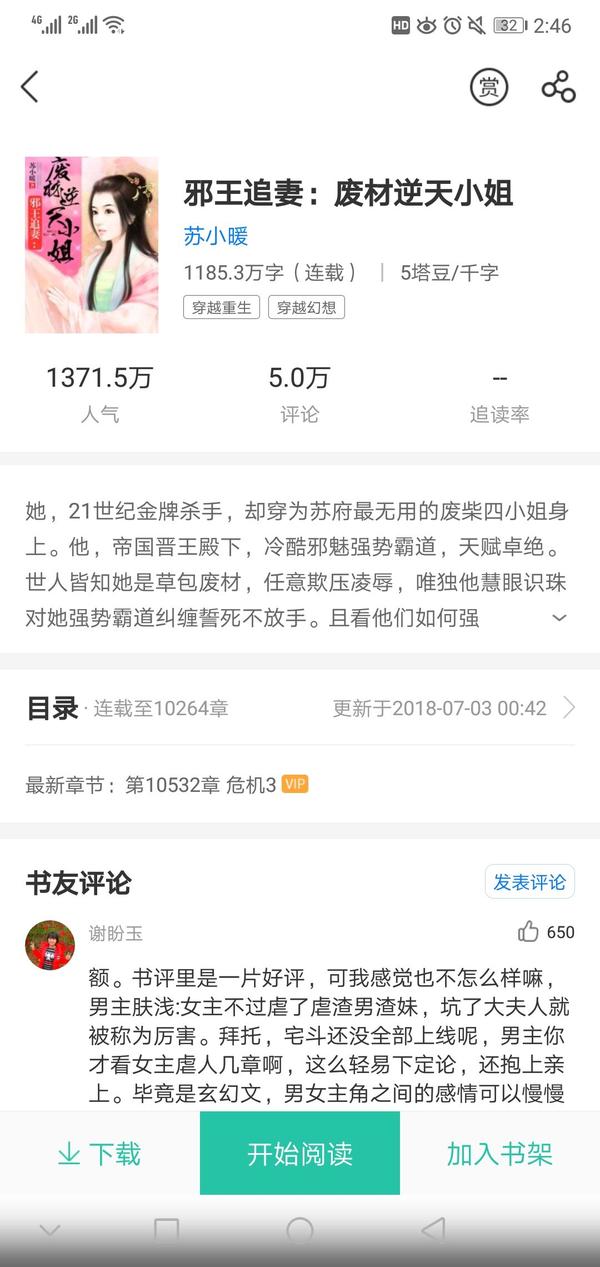Open the 赏 reward icon

(x=489, y=87)
